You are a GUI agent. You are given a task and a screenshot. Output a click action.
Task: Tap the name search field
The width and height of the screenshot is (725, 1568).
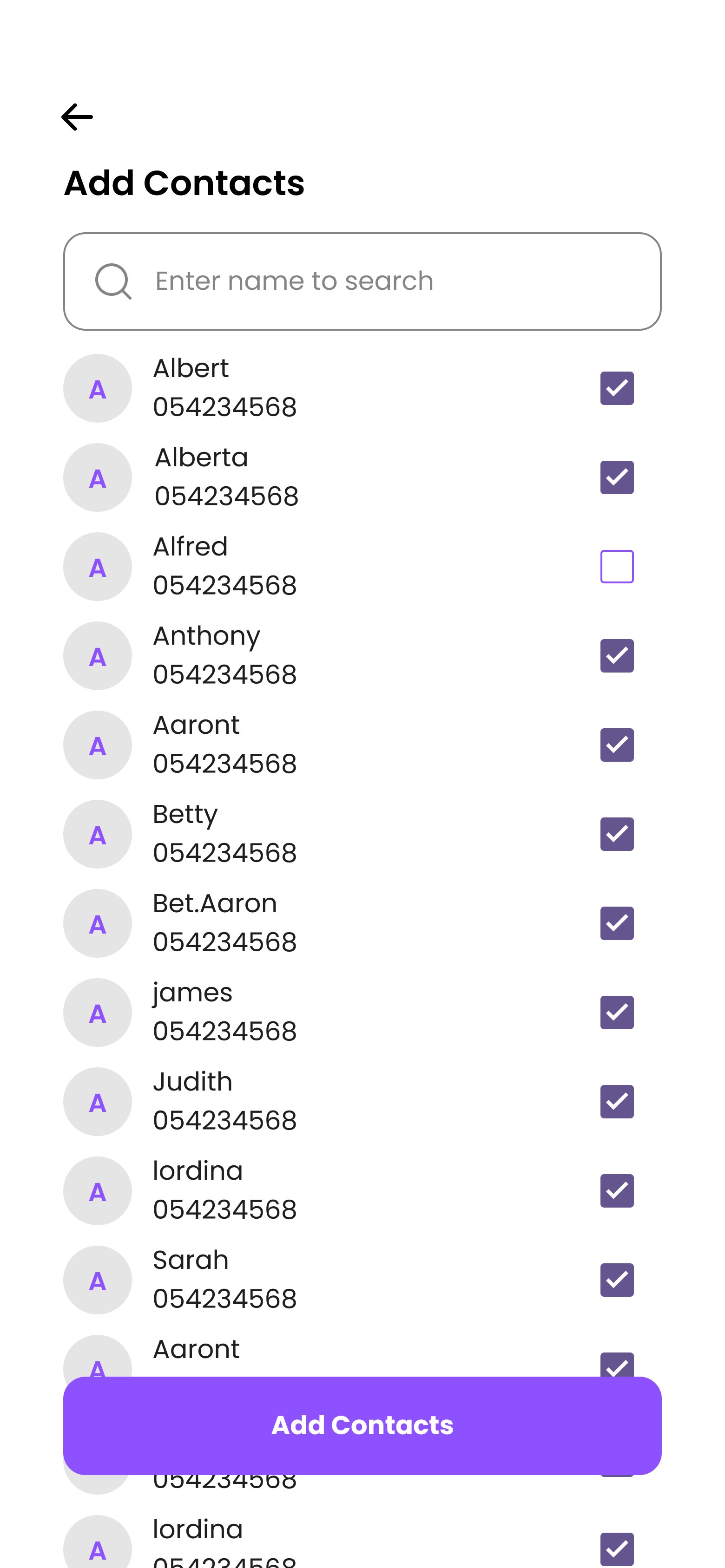point(362,281)
